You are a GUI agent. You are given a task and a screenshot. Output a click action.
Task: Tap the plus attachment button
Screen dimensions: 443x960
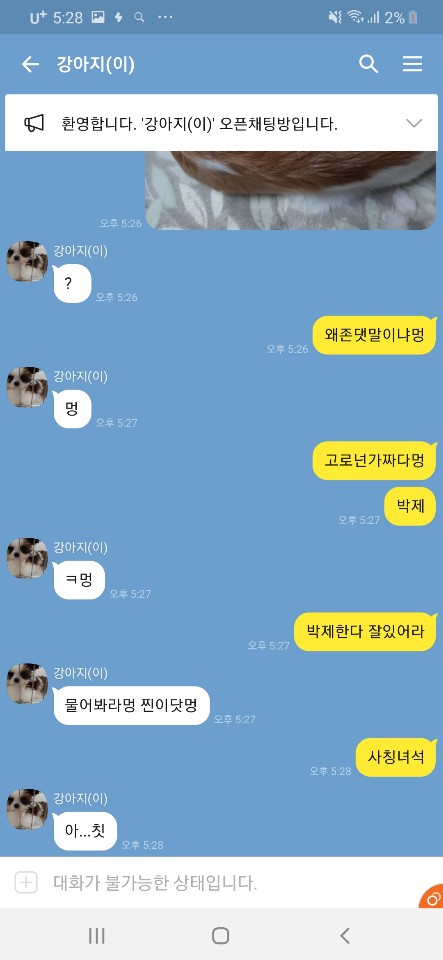point(26,882)
